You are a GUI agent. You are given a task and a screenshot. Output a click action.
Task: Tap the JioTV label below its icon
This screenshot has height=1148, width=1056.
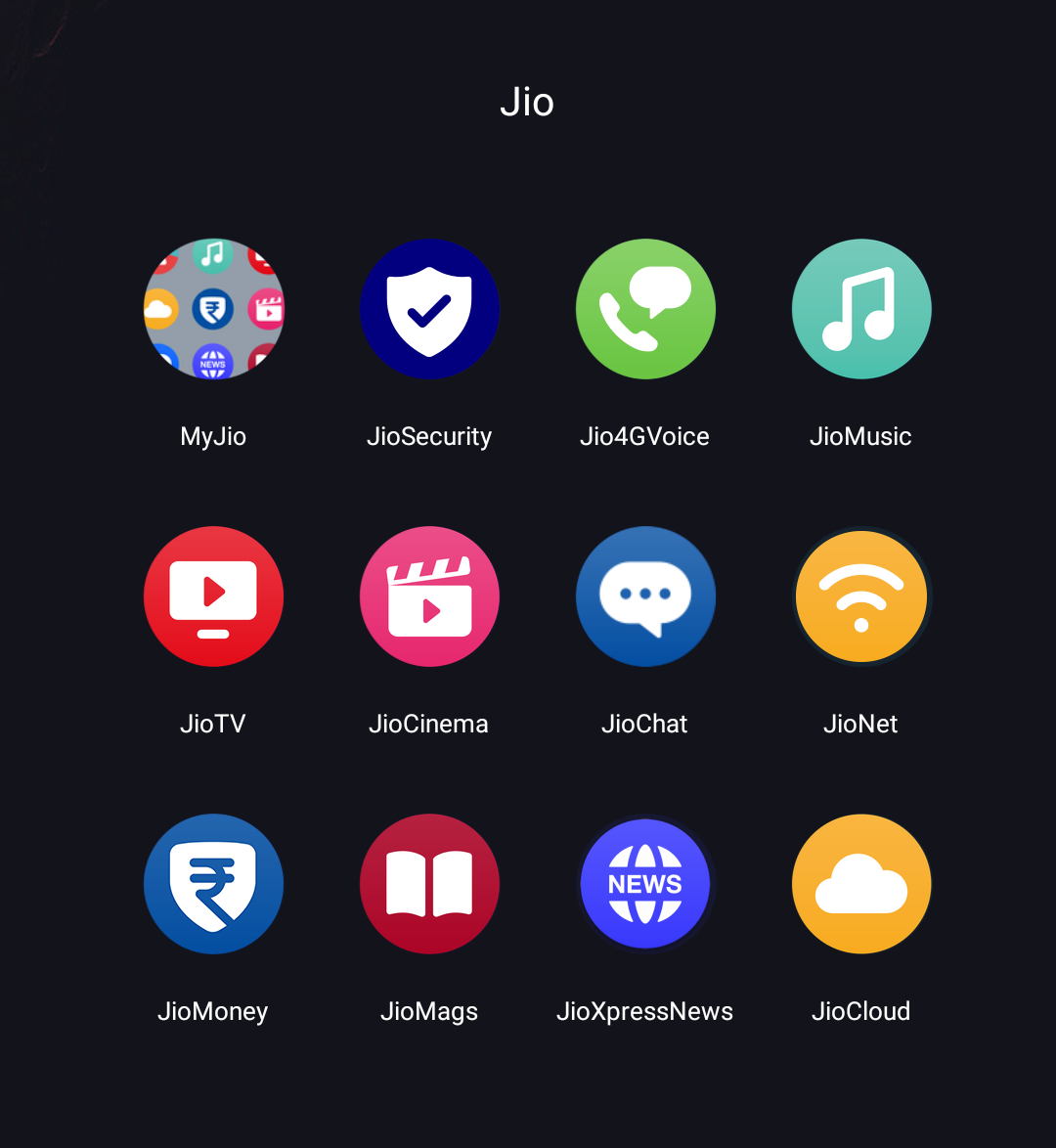click(x=213, y=724)
